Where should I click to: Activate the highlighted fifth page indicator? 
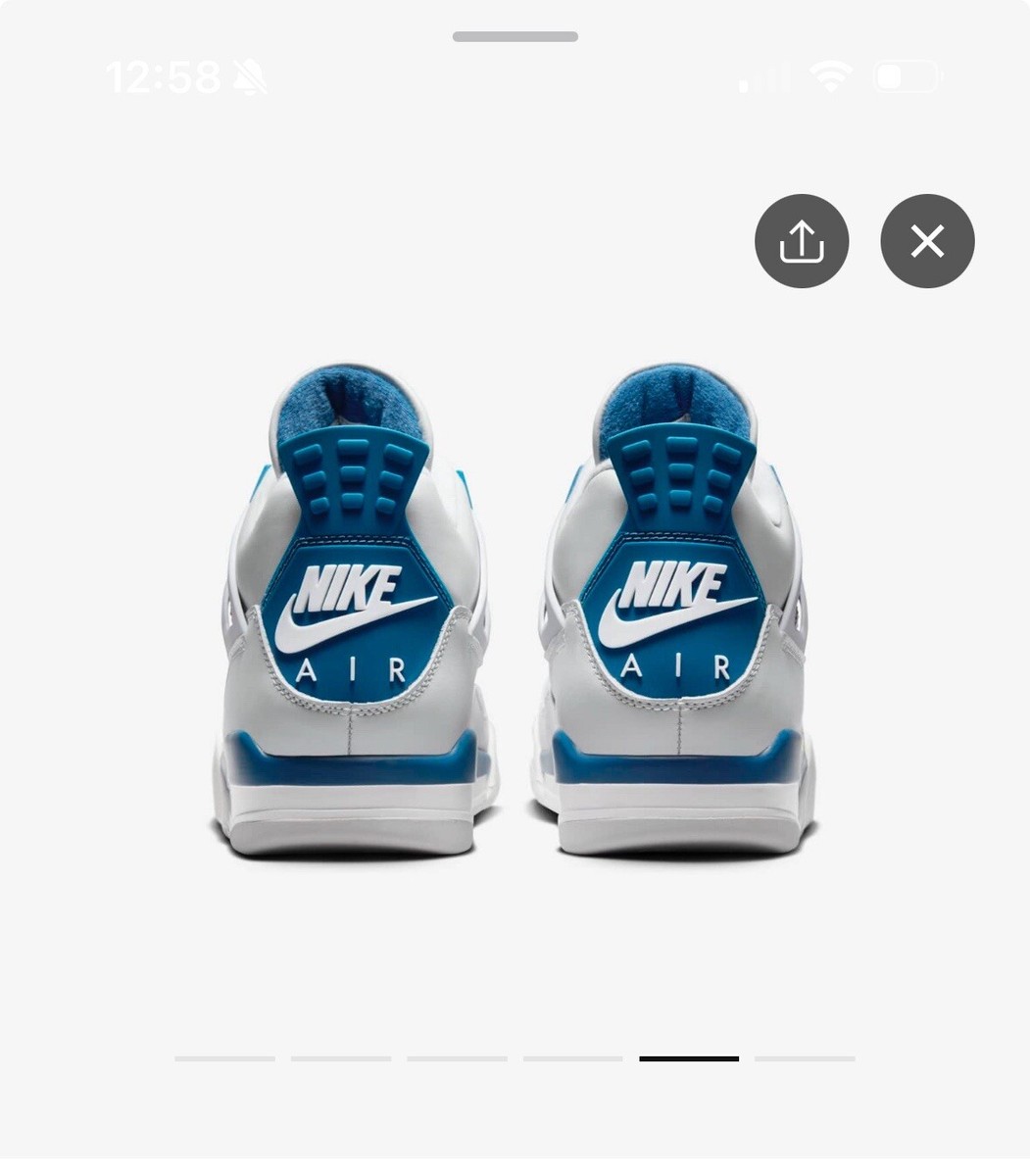coord(689,1058)
